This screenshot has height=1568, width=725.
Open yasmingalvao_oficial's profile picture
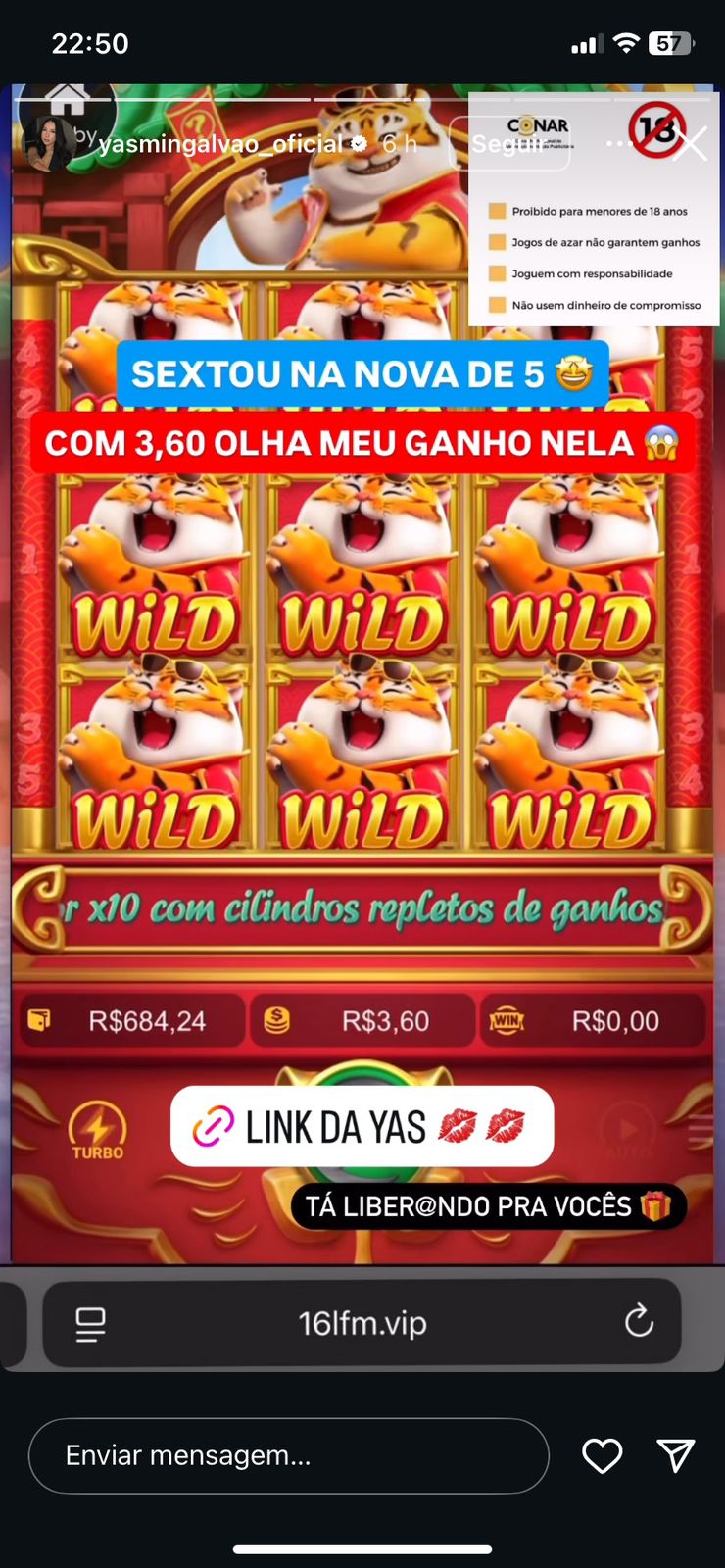click(49, 144)
